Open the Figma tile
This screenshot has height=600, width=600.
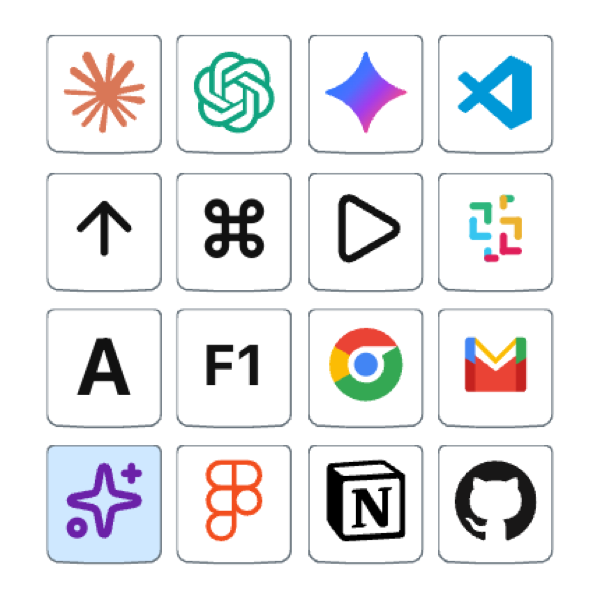click(234, 502)
